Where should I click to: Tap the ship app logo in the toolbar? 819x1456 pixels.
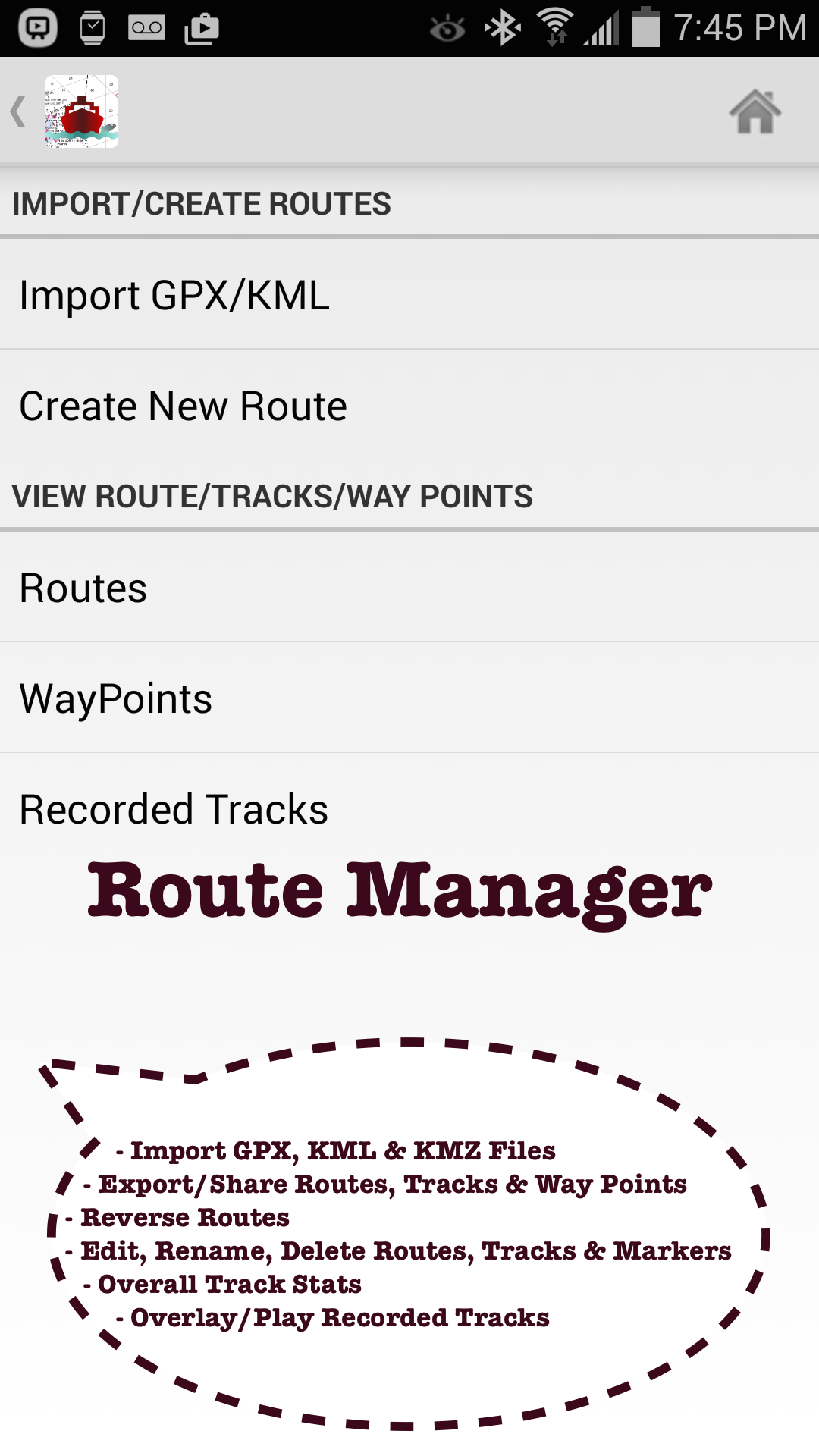point(80,111)
